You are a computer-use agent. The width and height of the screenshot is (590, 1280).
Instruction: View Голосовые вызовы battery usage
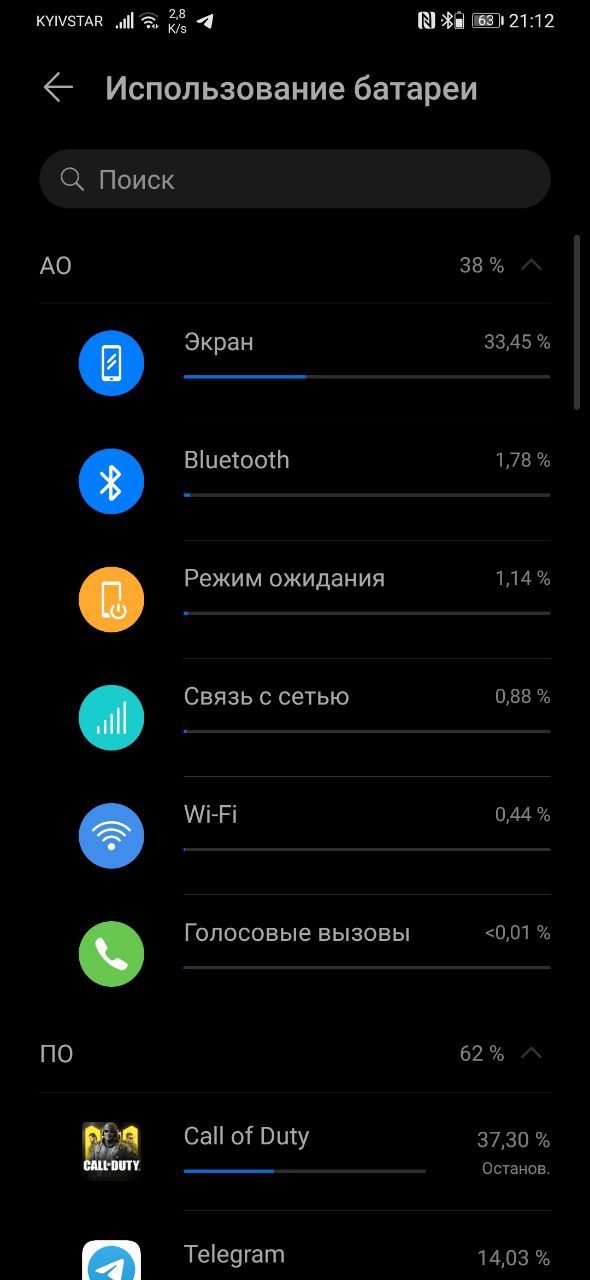coord(295,953)
